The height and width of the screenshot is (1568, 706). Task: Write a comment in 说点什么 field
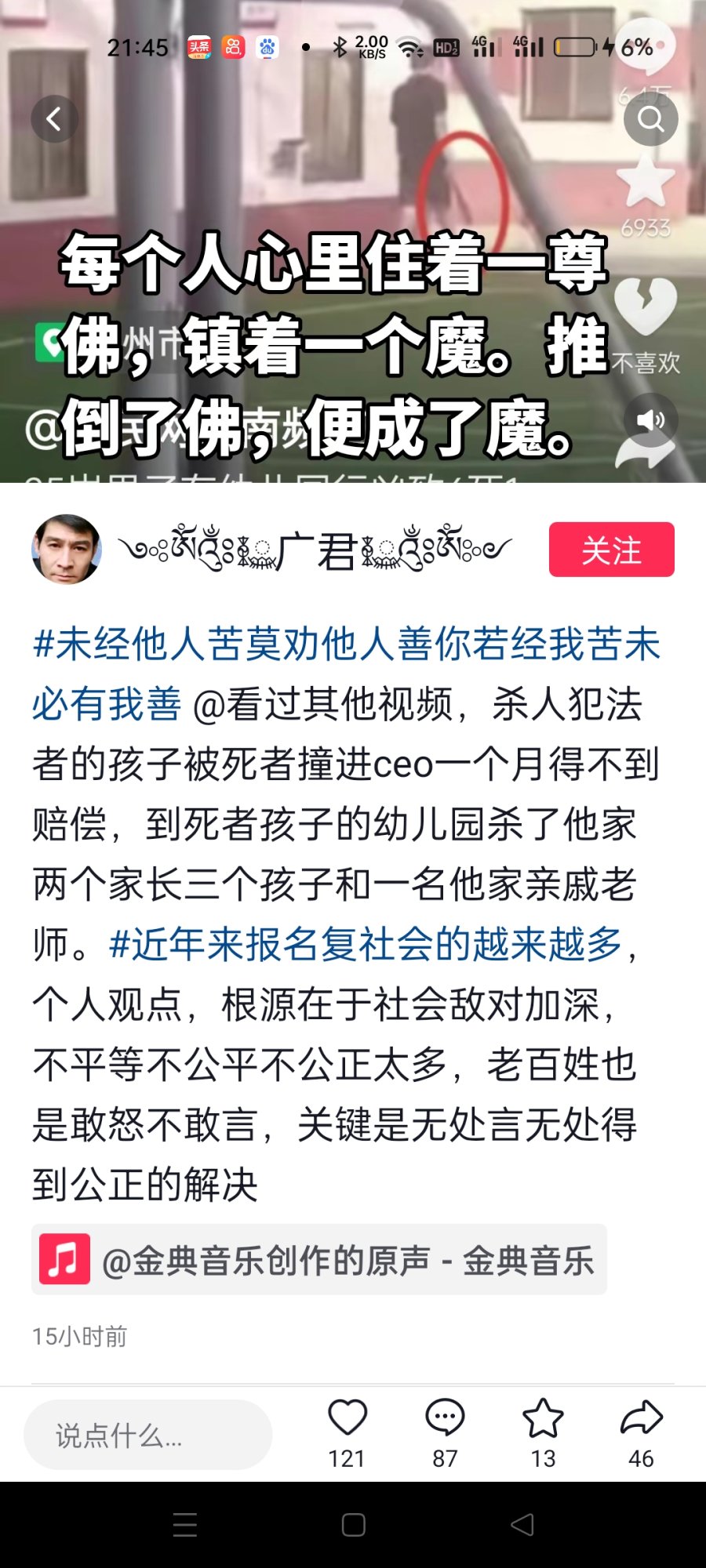147,1435
